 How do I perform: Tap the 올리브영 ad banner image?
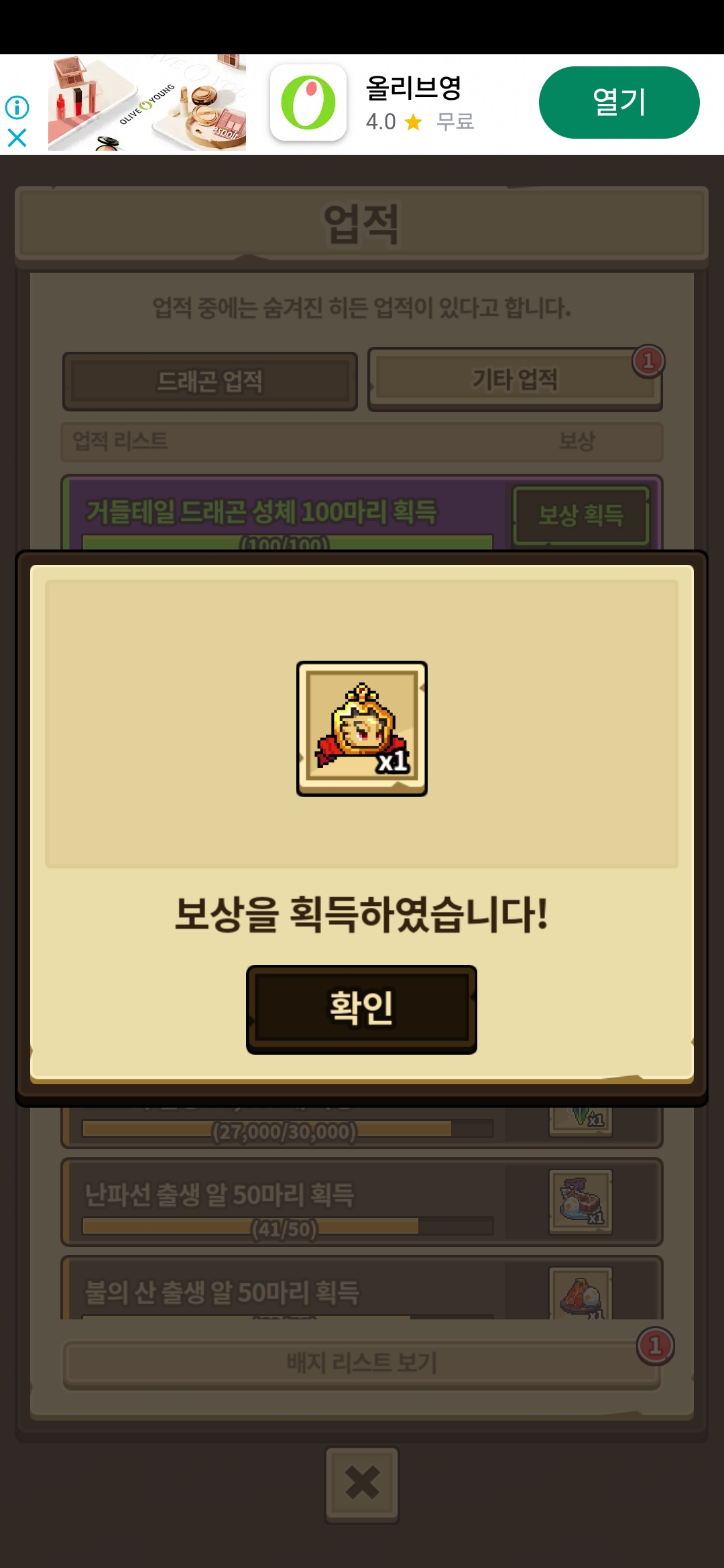click(x=147, y=103)
